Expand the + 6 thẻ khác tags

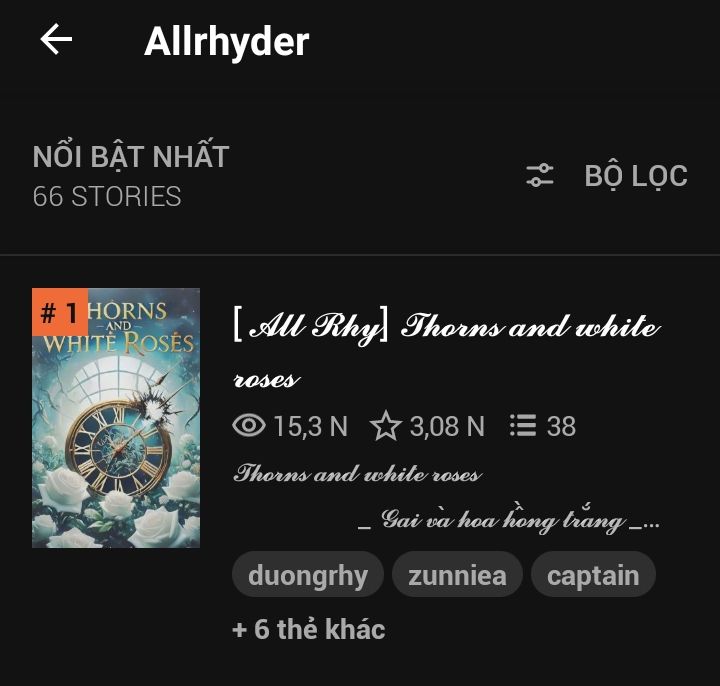[x=308, y=630]
